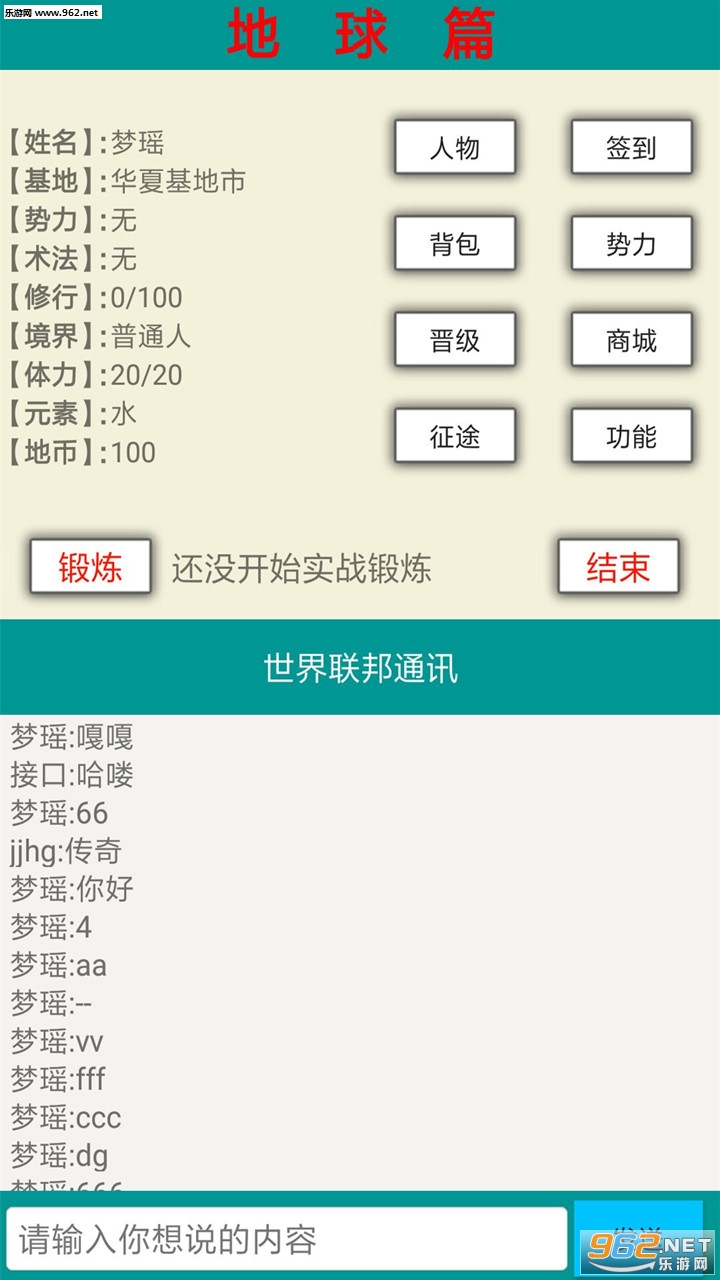Open the 势力 faction page
This screenshot has width=720, height=1280.
631,244
